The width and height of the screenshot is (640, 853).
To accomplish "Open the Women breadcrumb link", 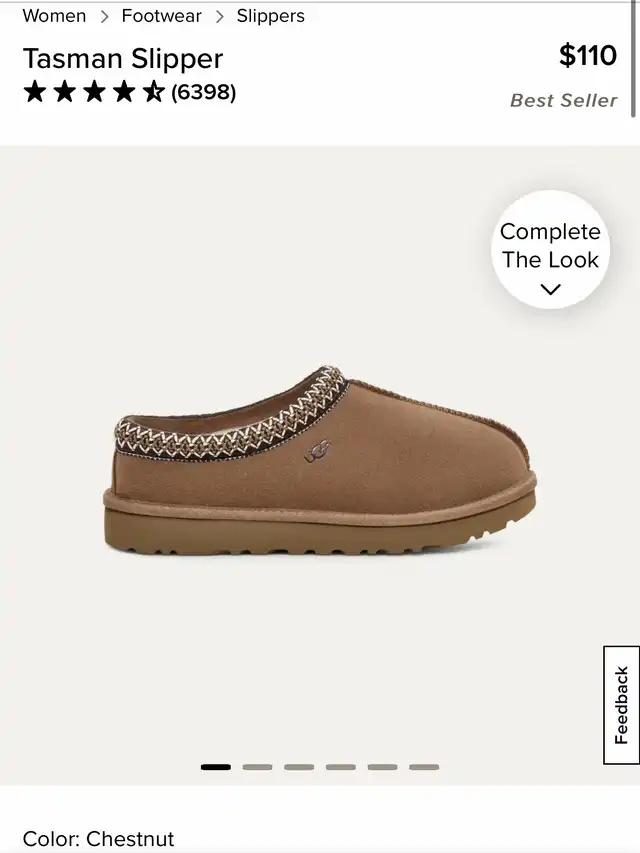I will coord(54,16).
